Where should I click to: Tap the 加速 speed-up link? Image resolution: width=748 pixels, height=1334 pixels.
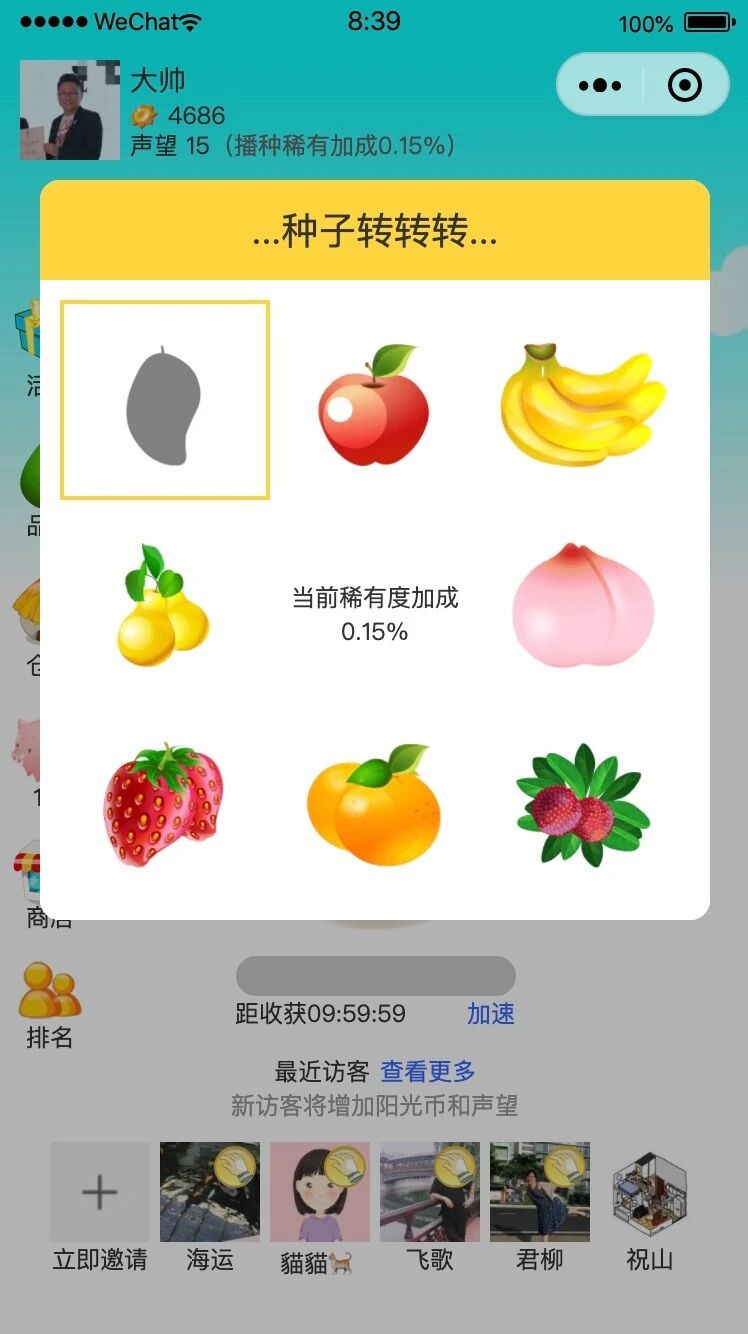coord(491,1014)
